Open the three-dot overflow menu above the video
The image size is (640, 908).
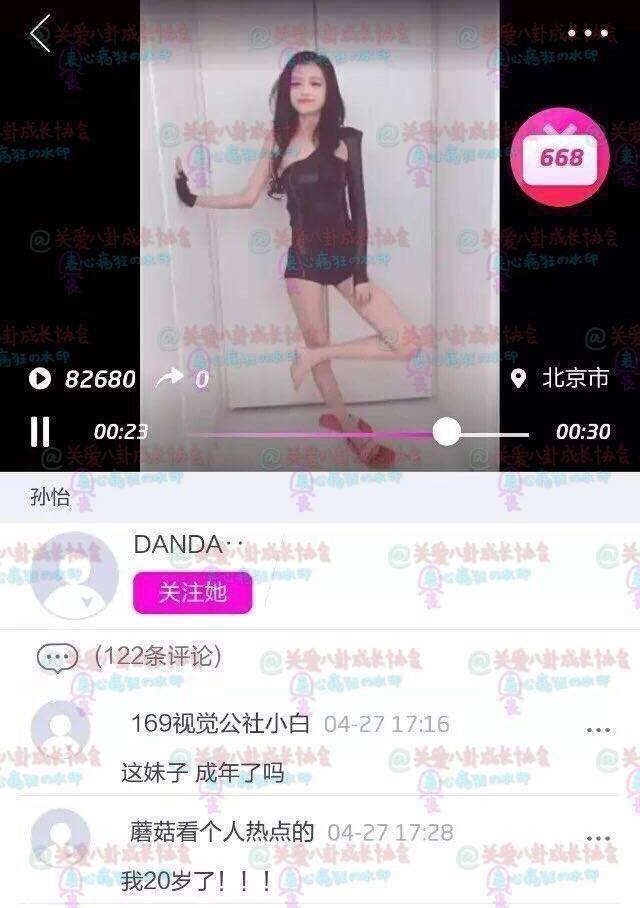click(x=587, y=33)
